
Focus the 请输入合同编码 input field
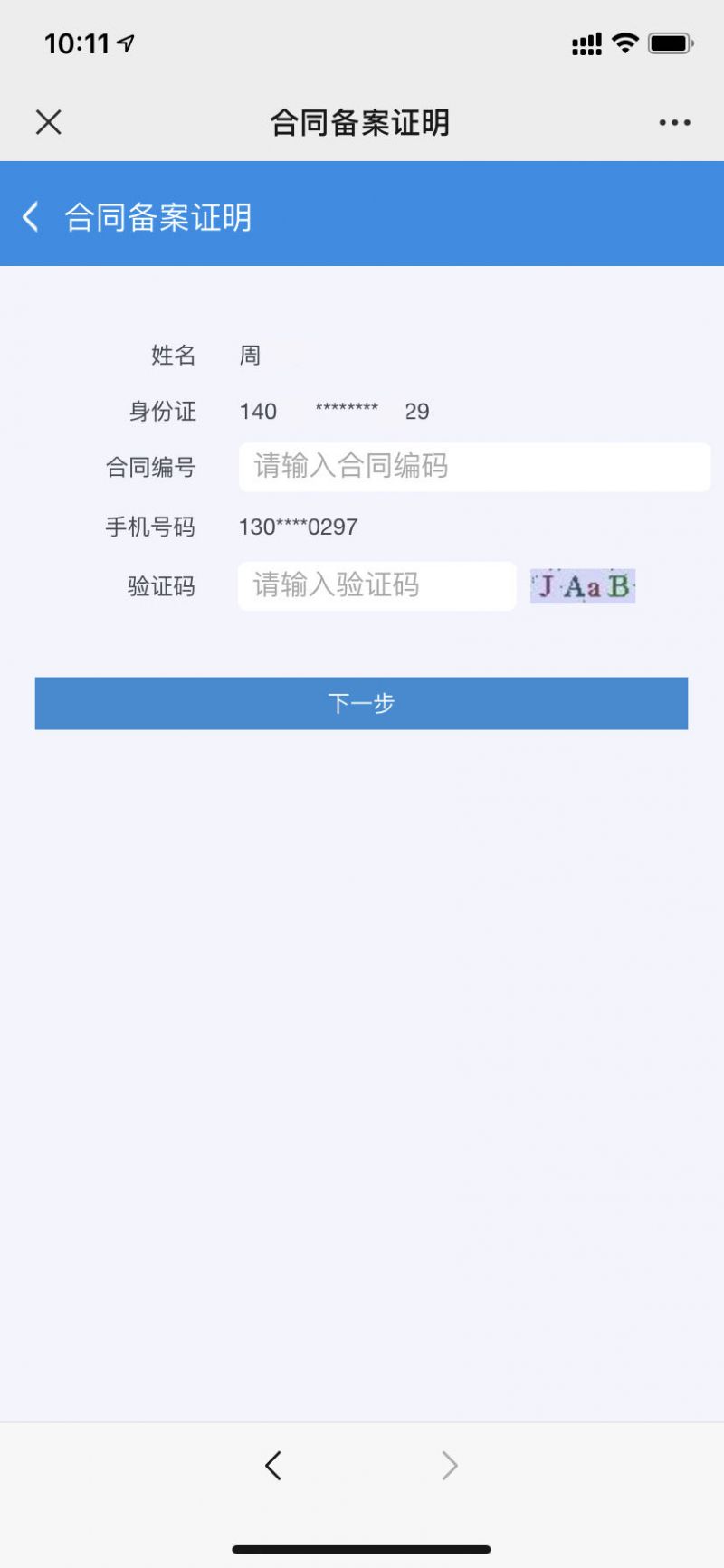[x=473, y=467]
